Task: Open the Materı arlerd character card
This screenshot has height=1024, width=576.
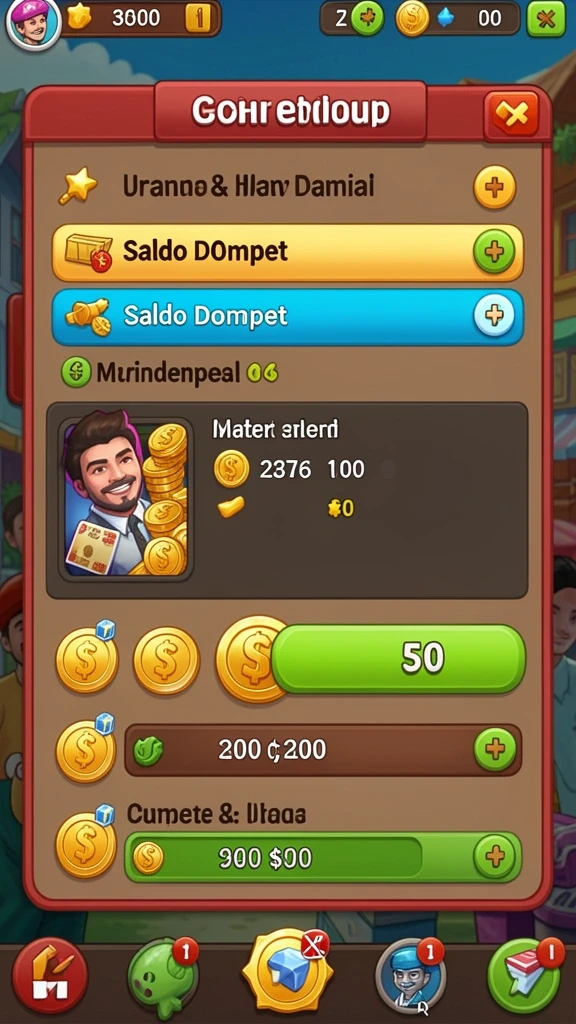Action: click(287, 500)
